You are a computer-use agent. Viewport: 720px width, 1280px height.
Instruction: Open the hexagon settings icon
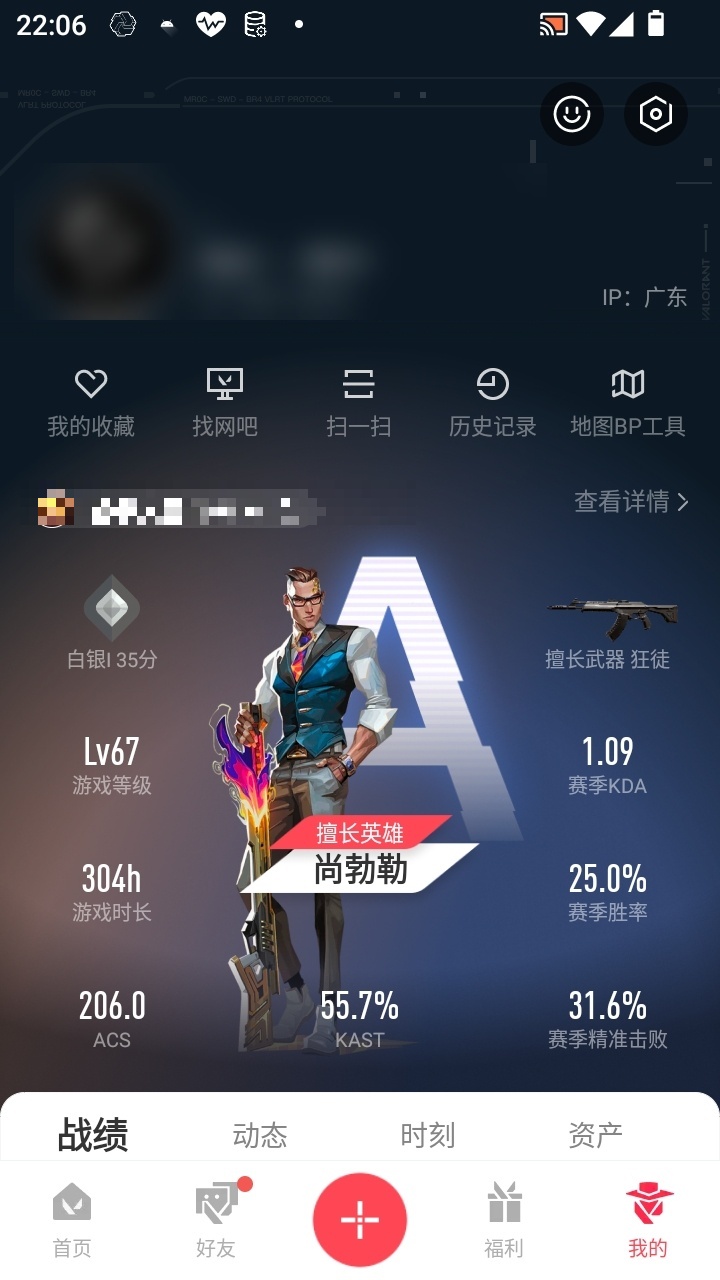click(656, 114)
